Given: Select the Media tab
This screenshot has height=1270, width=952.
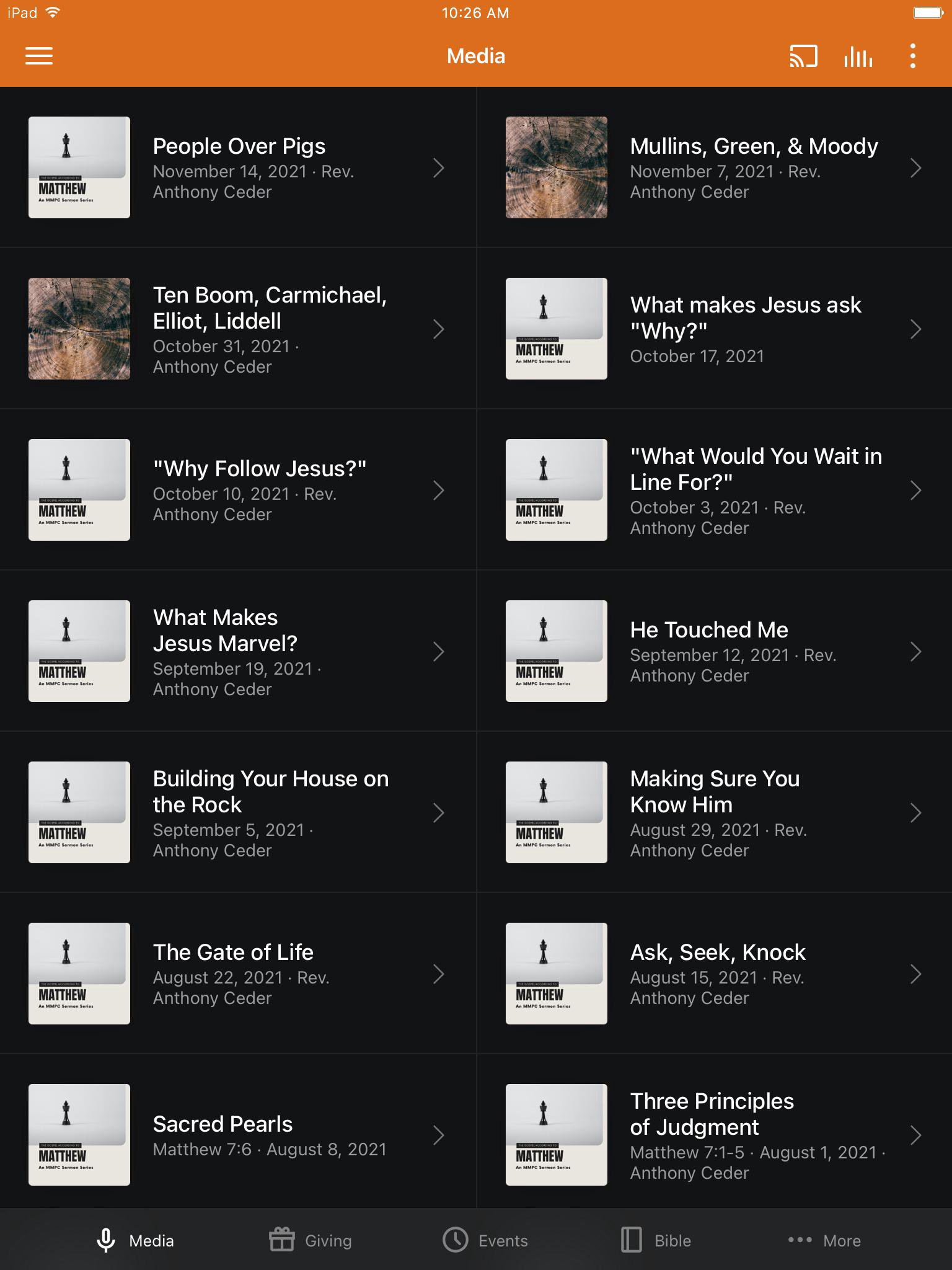Looking at the screenshot, I should pyautogui.click(x=135, y=1240).
